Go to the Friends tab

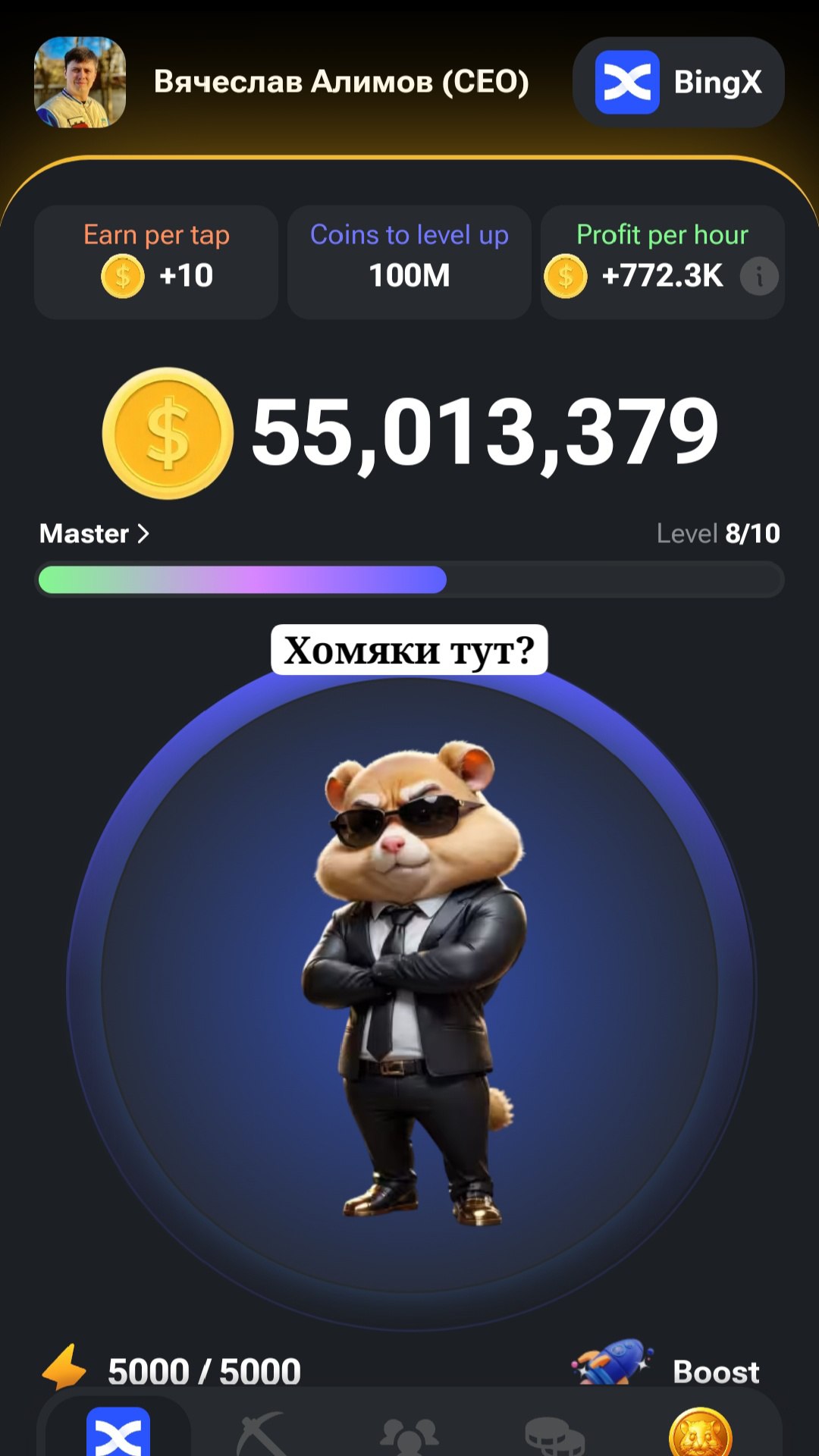[x=409, y=1435]
